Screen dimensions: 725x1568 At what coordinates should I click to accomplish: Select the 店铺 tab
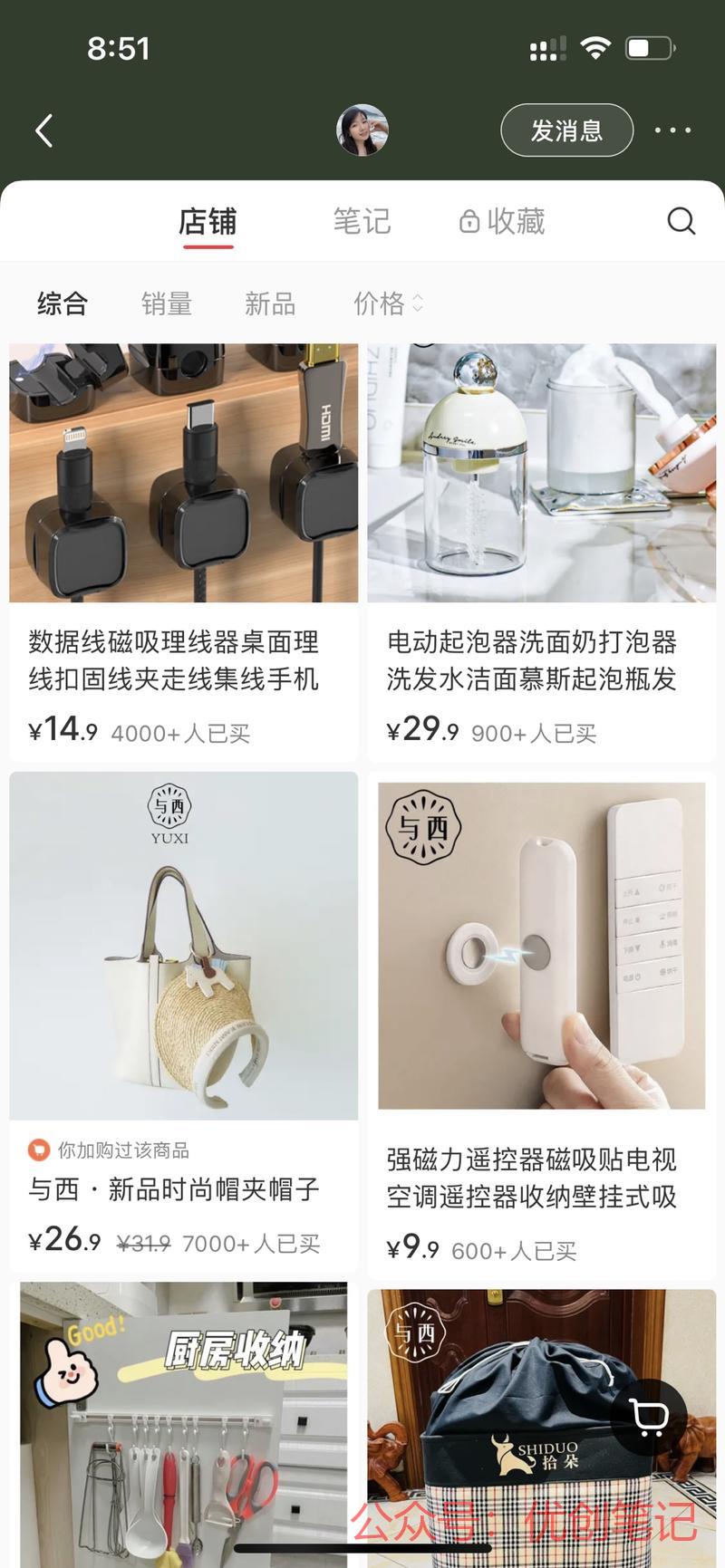208,221
